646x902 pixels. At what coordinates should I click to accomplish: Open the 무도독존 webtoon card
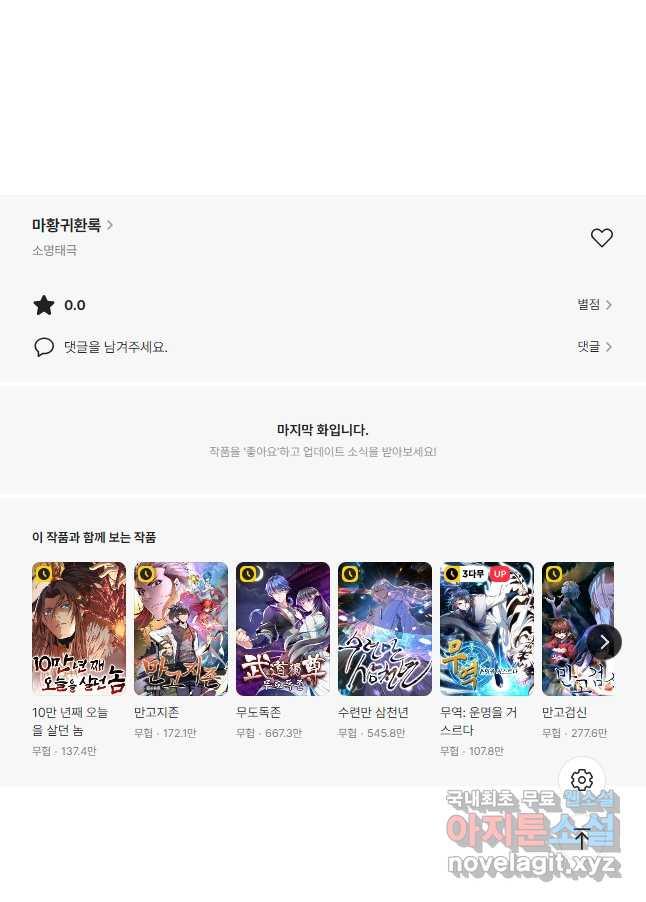point(283,629)
